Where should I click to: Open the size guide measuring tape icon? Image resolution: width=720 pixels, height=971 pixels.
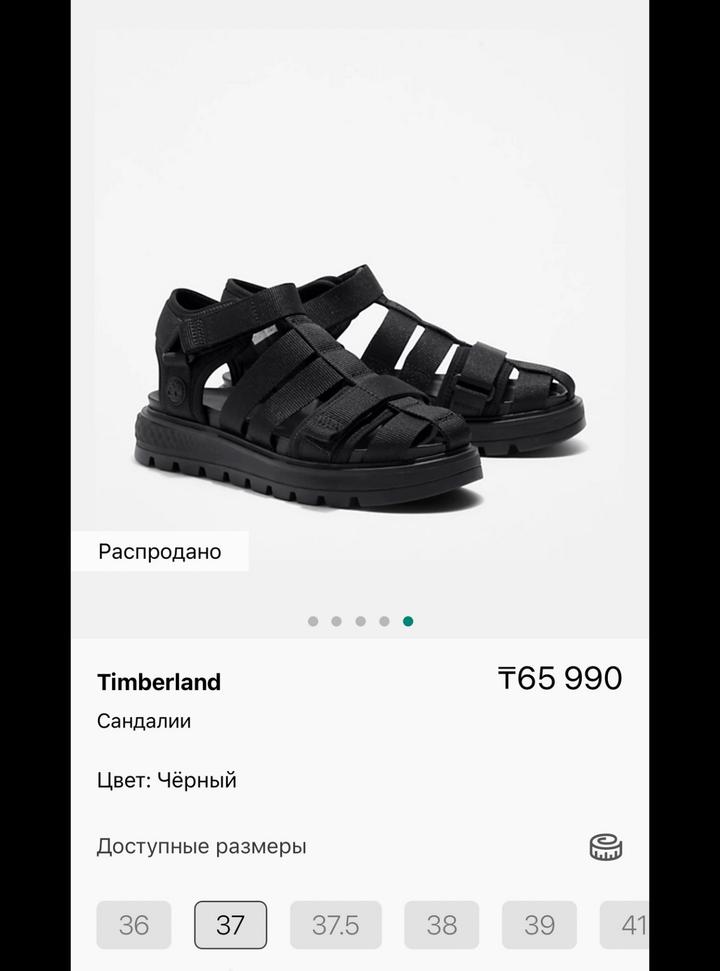[605, 847]
